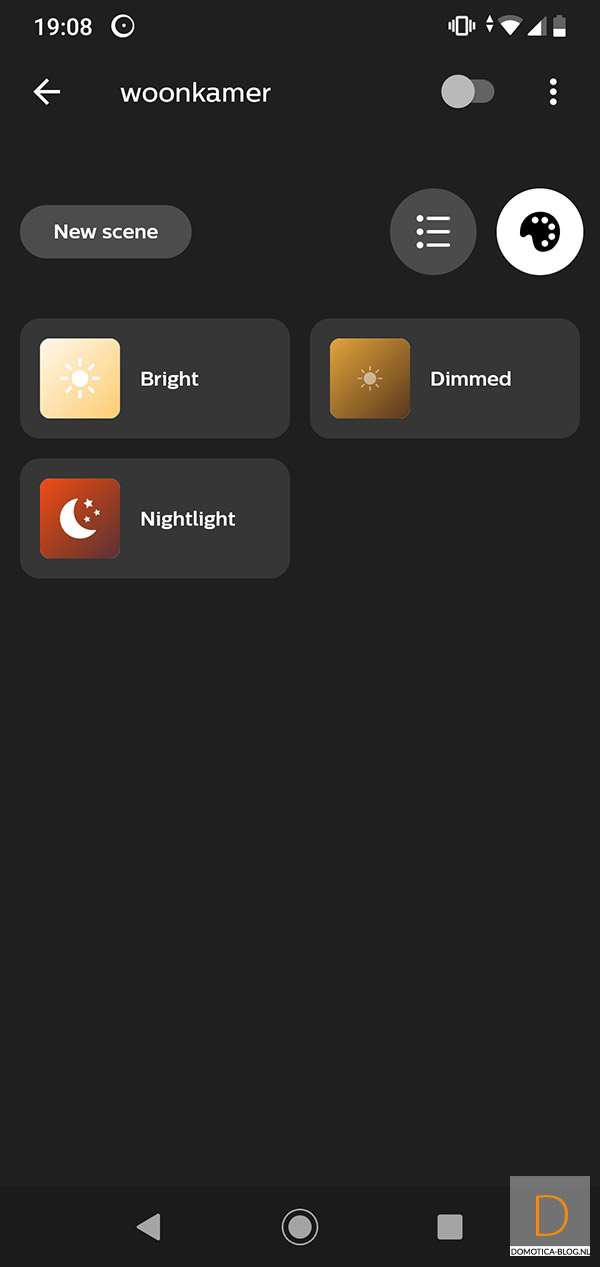Toggle the woonkamer lights switch
The image size is (600, 1267).
[467, 93]
